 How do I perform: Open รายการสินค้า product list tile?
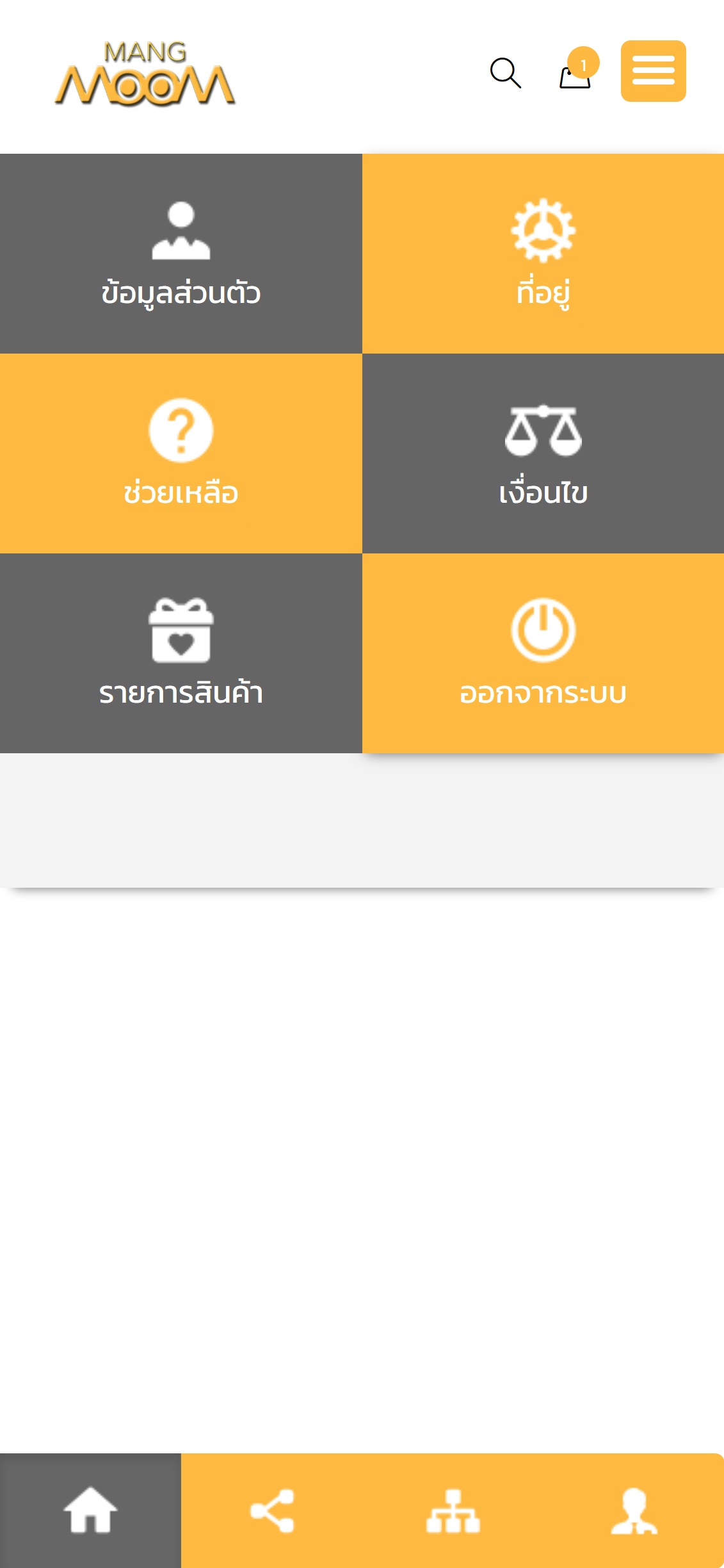point(181,653)
